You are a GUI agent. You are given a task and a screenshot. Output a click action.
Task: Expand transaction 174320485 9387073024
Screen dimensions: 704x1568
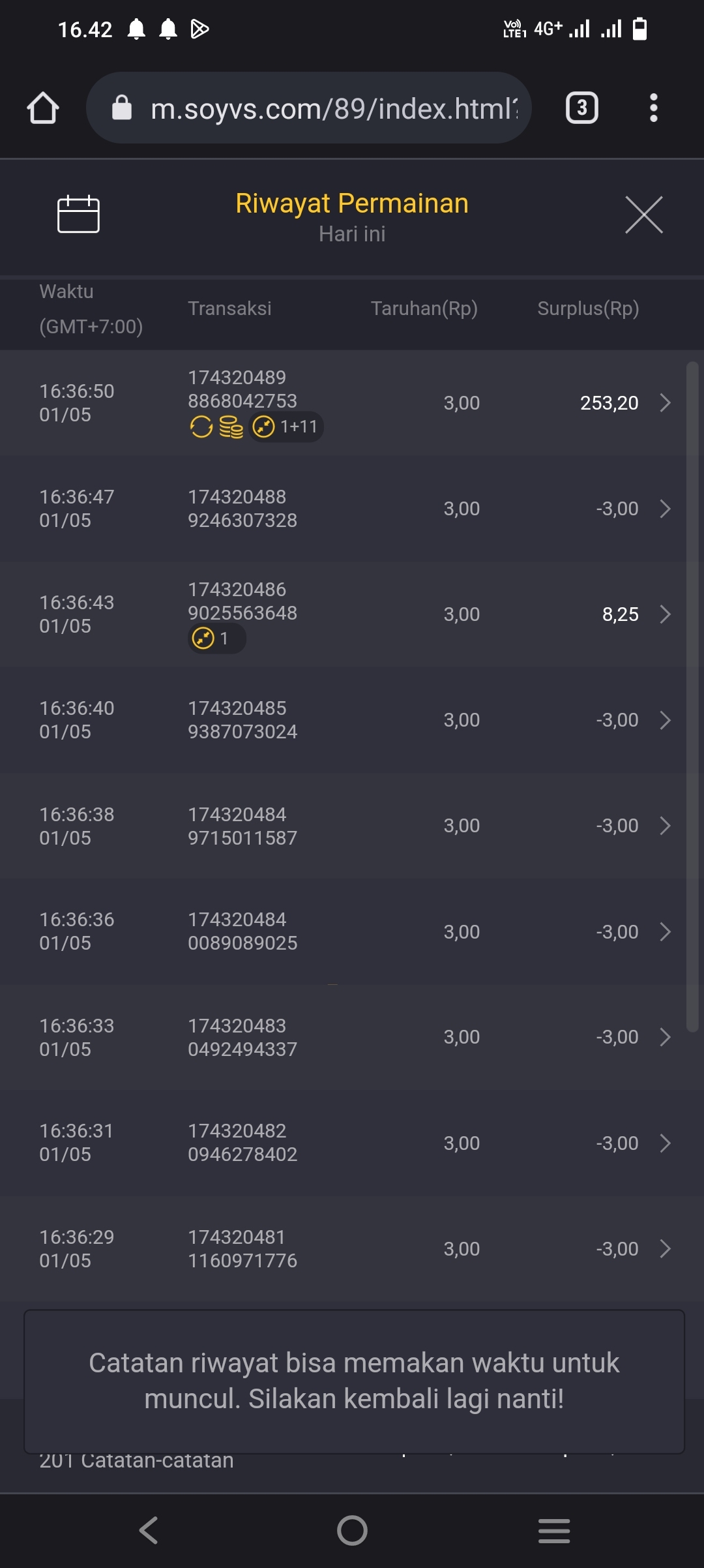(352, 720)
